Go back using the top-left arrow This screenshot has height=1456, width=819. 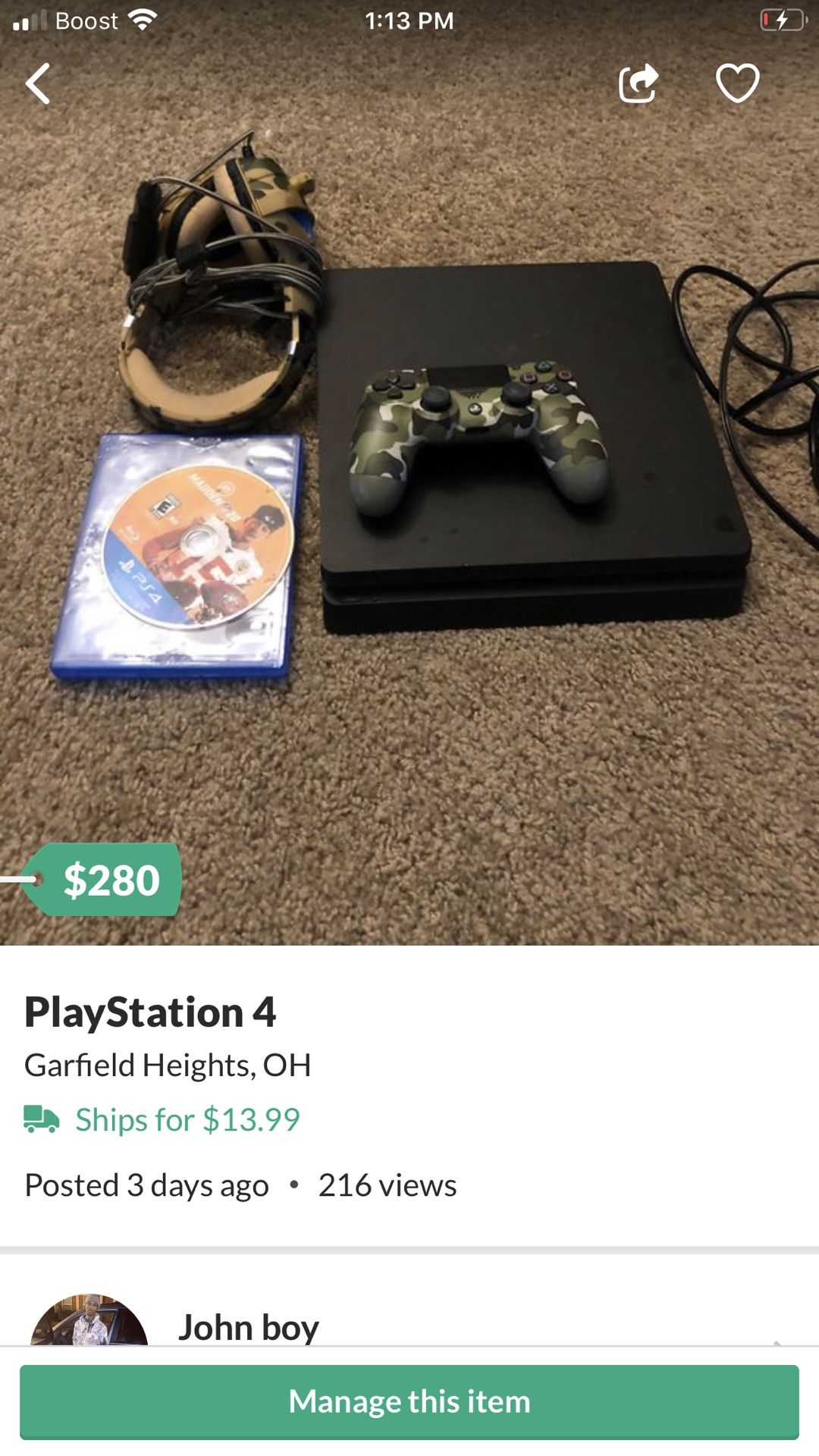point(38,83)
